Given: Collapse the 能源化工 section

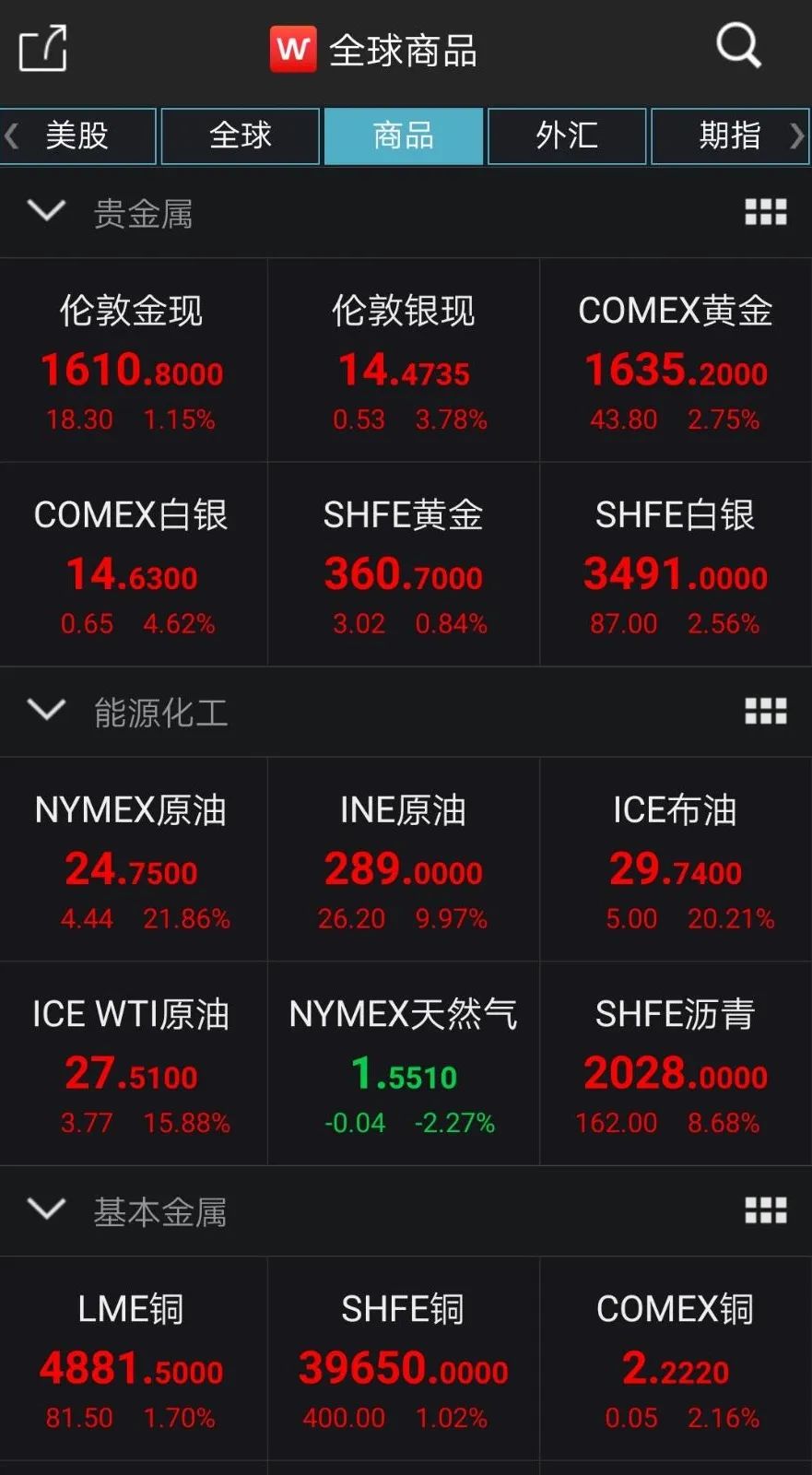Looking at the screenshot, I should (46, 711).
